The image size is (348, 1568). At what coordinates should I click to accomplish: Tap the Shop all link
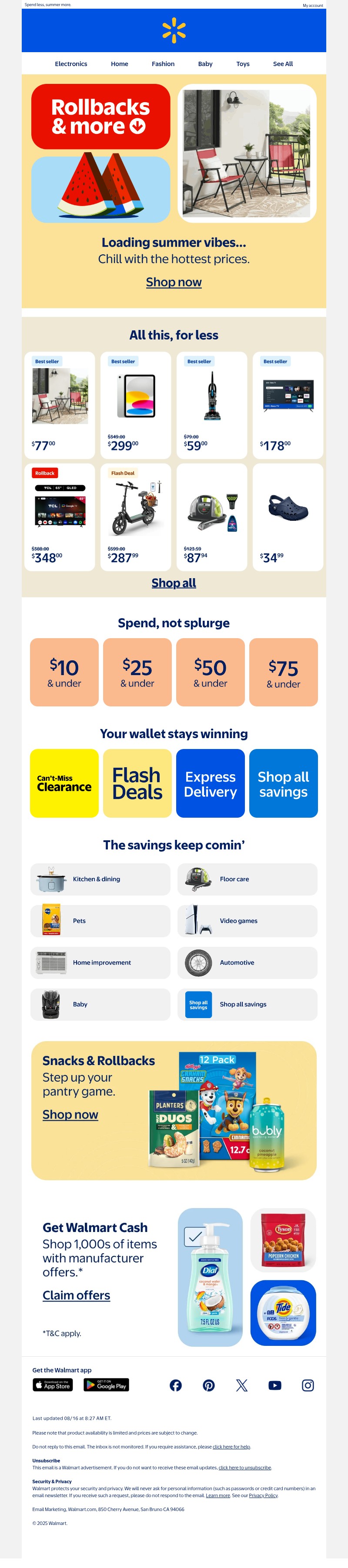(174, 583)
